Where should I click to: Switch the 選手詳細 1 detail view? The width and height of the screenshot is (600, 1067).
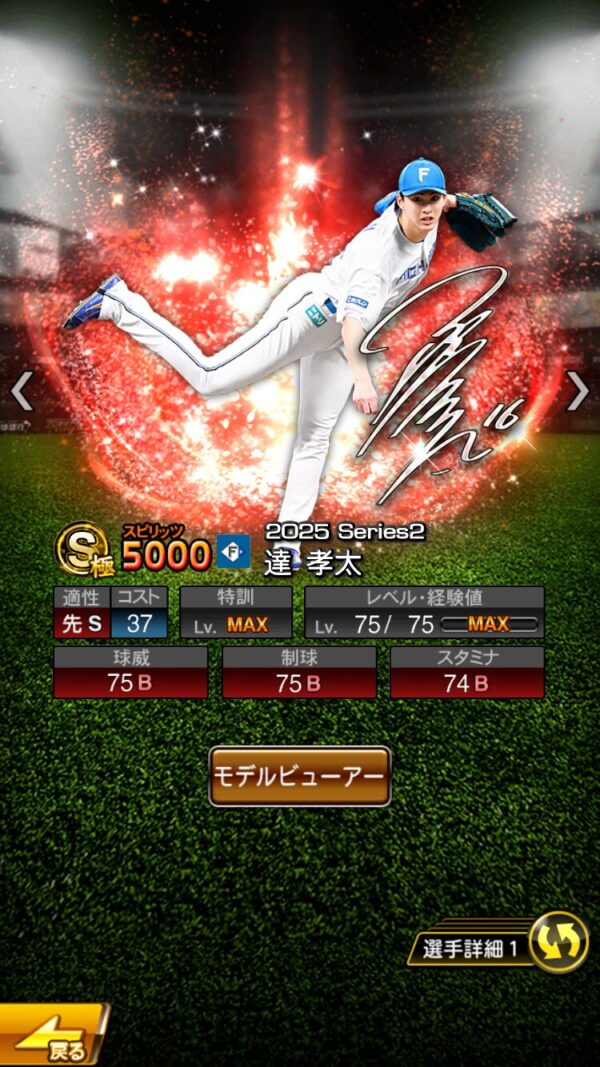coord(558,943)
